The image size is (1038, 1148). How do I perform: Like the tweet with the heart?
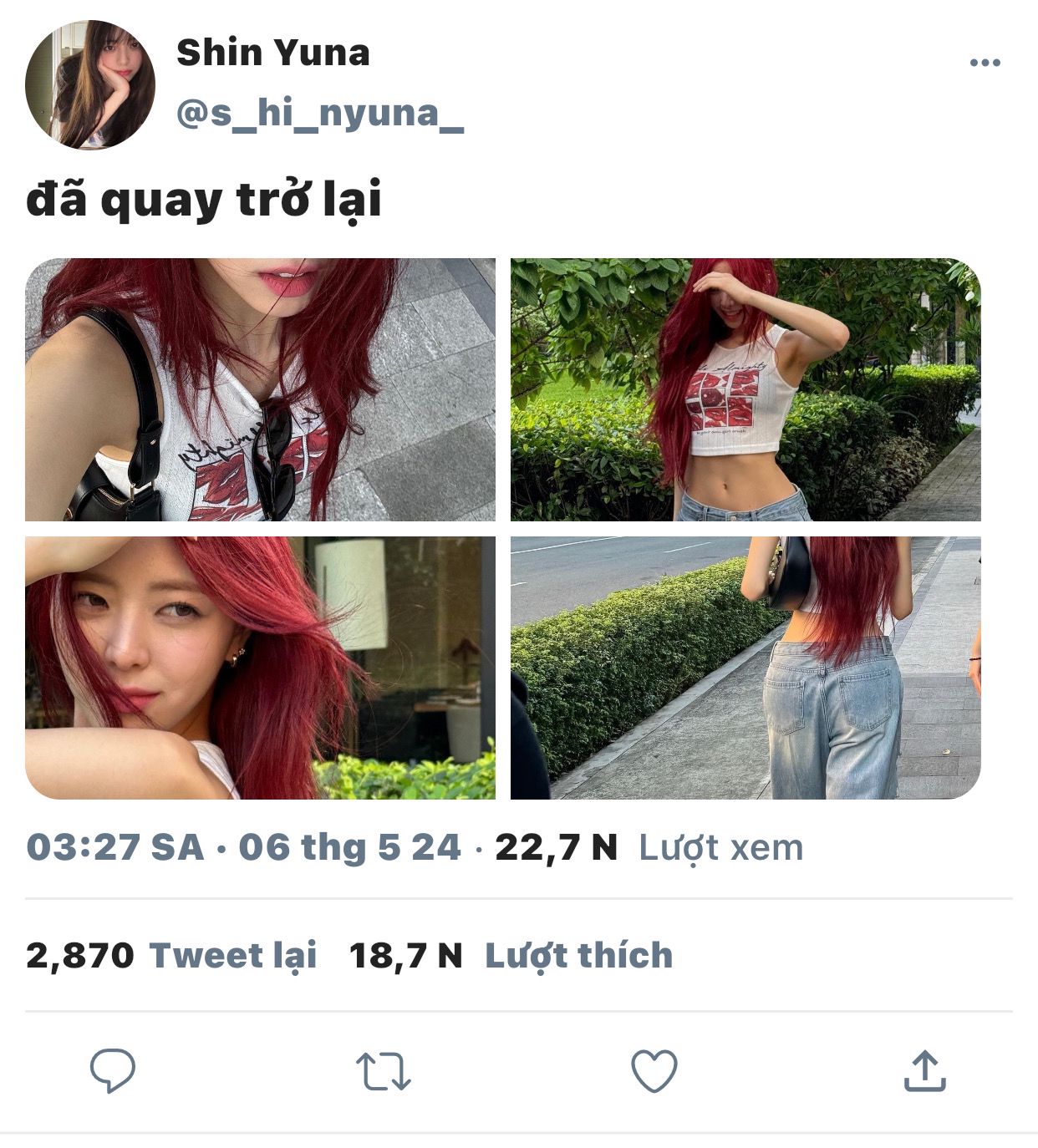(654, 1071)
